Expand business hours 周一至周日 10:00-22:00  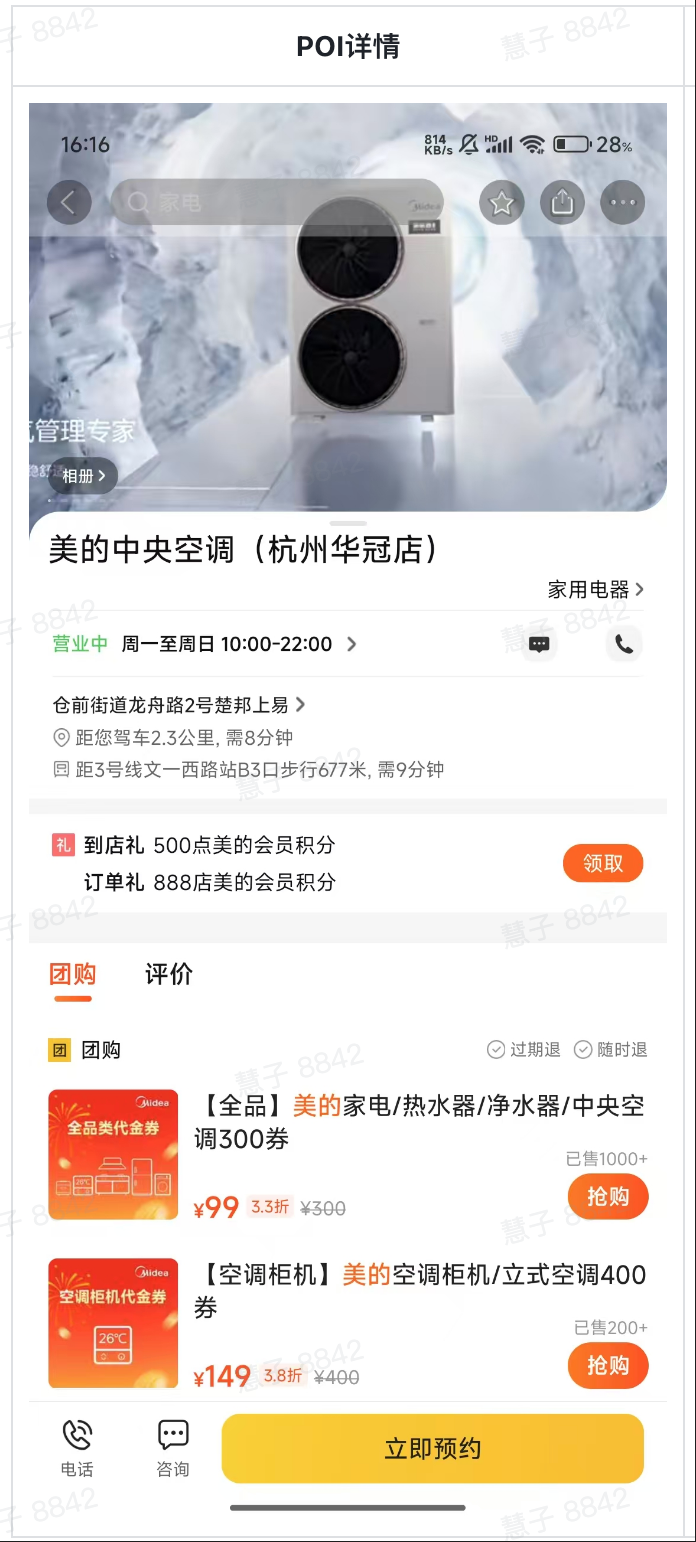click(238, 644)
